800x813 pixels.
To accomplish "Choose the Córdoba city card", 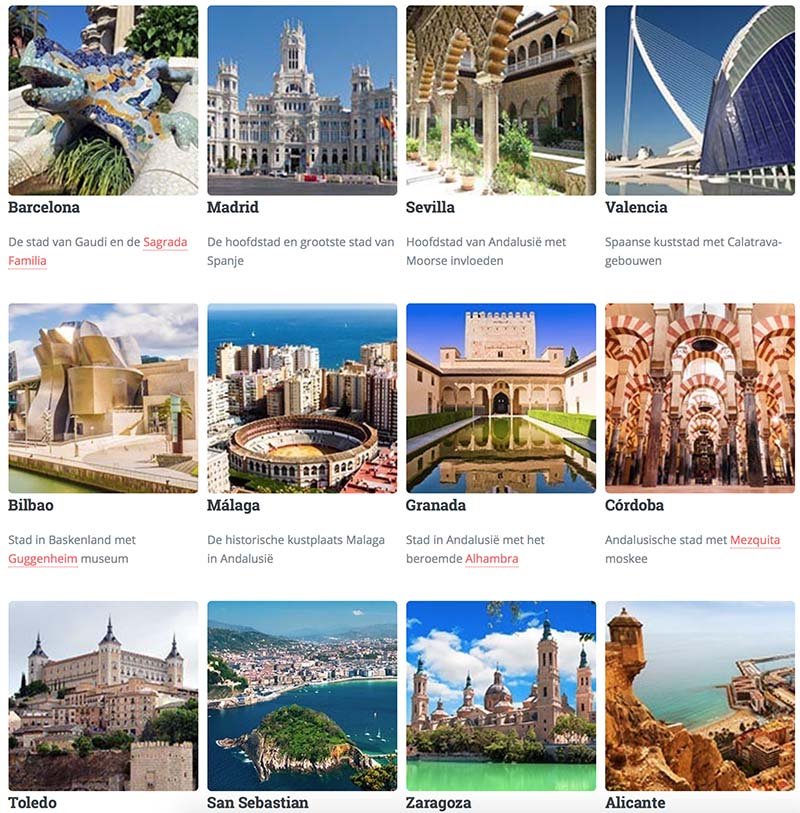I will pyautogui.click(x=700, y=398).
